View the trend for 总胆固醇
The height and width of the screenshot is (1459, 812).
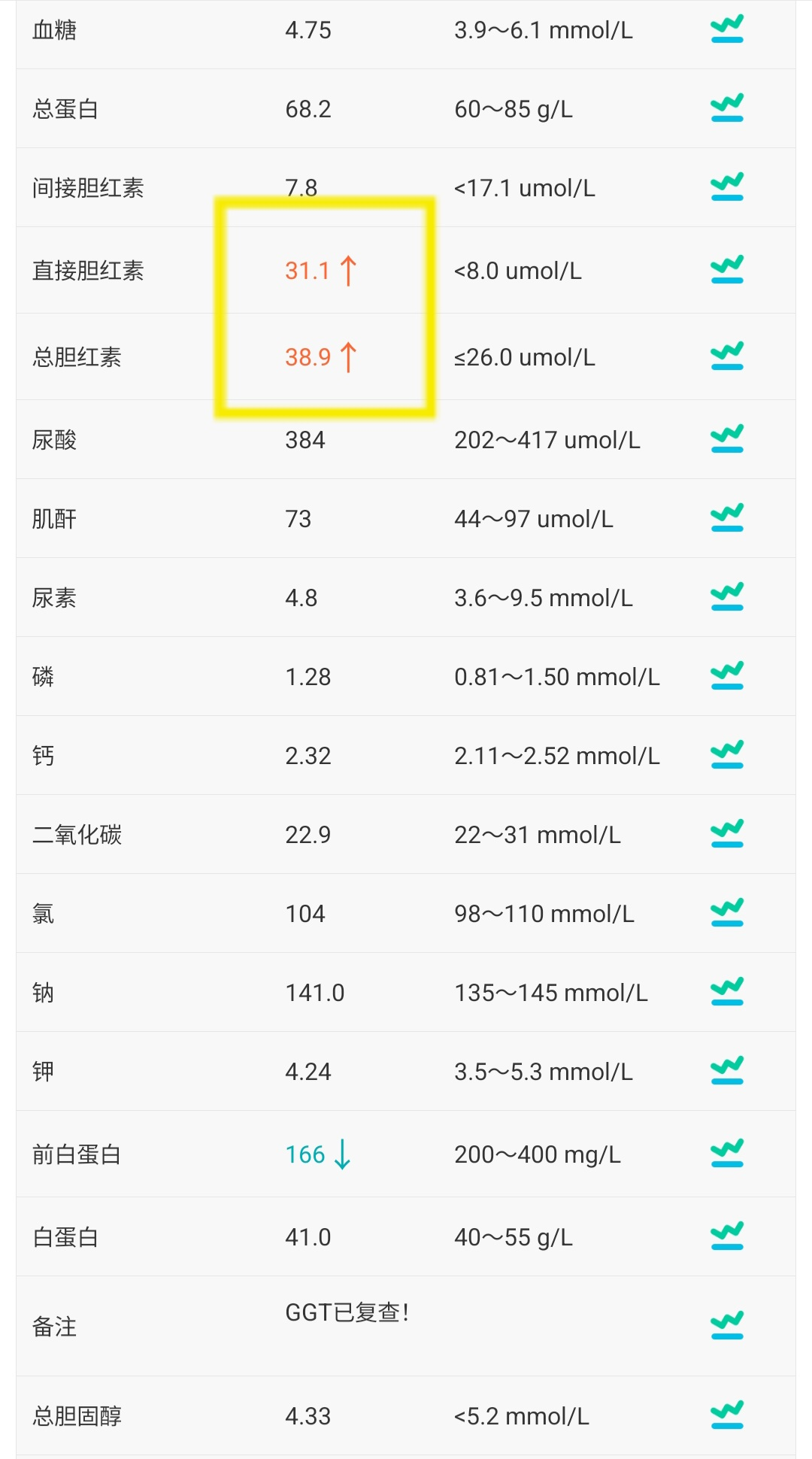coord(727,1415)
